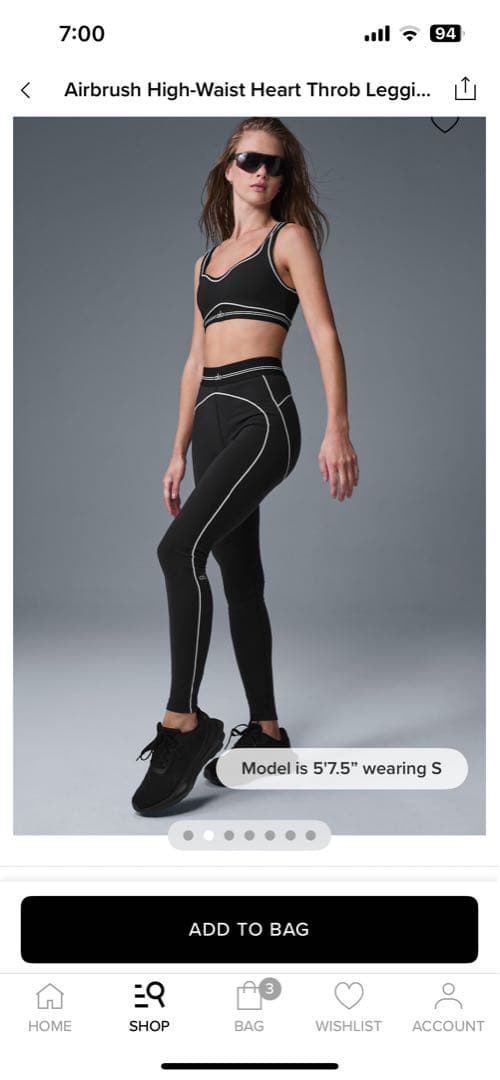Screen dimensions: 500x1080
Task: Open the product photo of the model
Action: [x=249, y=475]
